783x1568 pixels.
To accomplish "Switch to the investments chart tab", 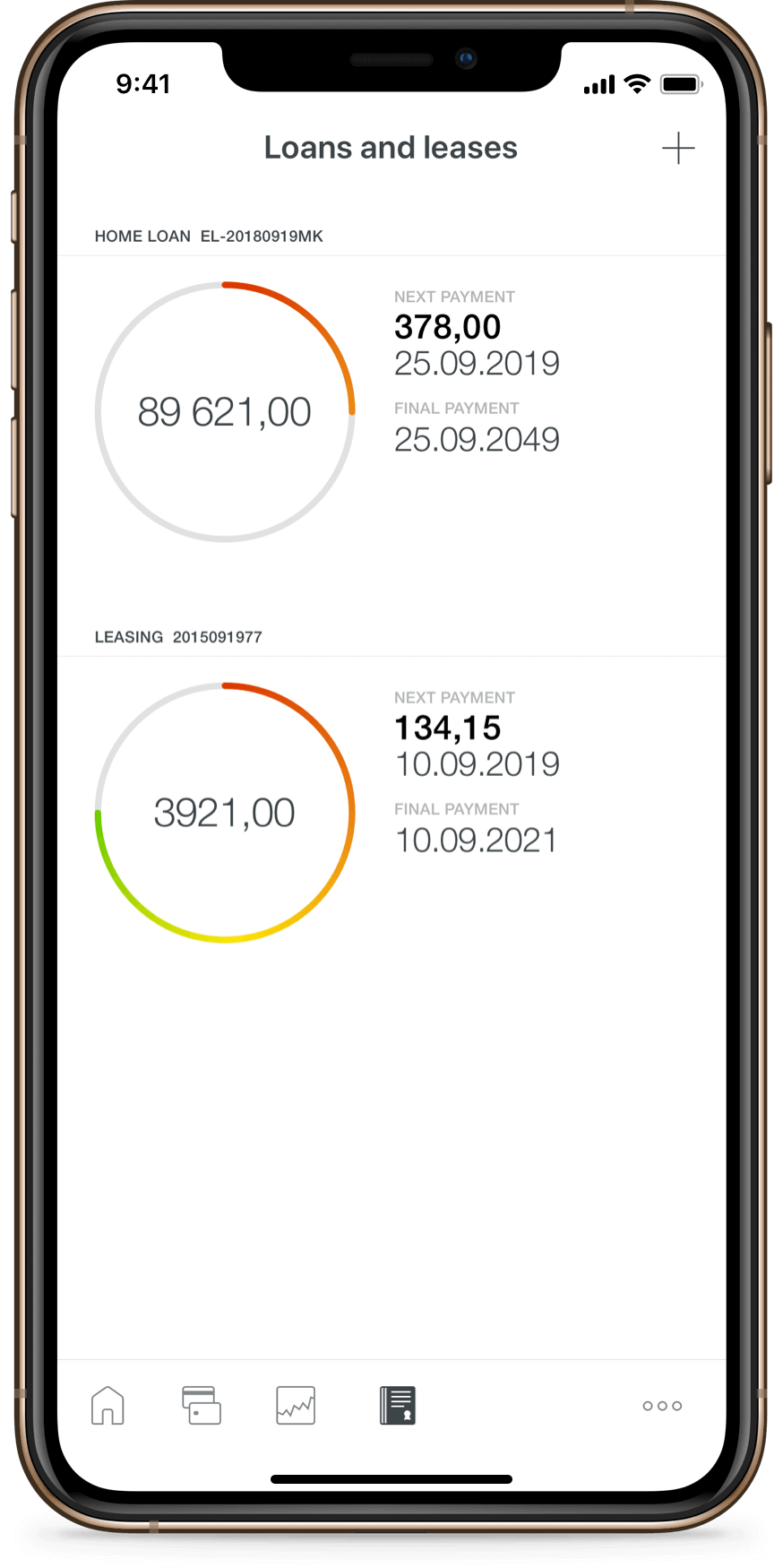I will [296, 1405].
